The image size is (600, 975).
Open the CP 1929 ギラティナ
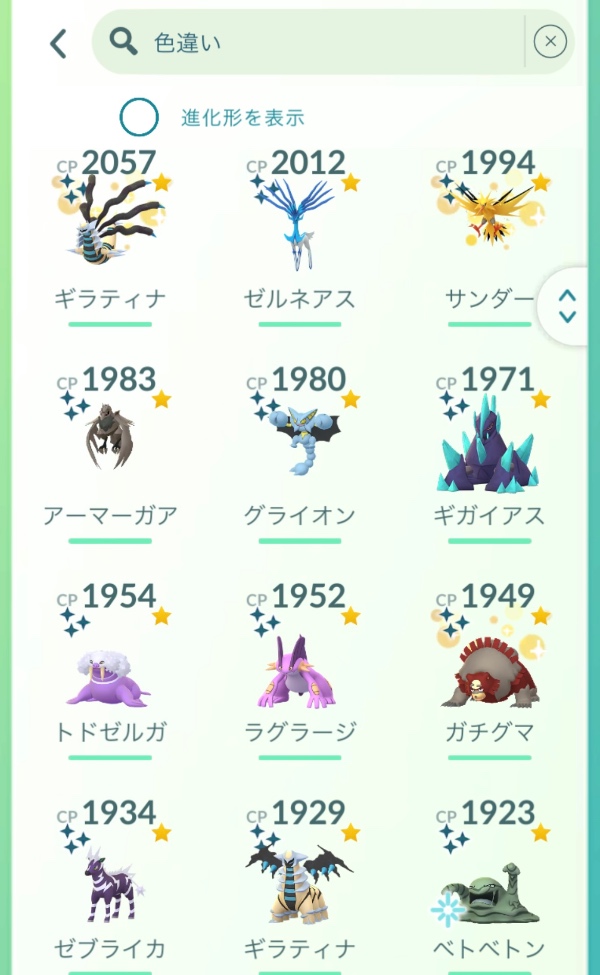tap(300, 882)
